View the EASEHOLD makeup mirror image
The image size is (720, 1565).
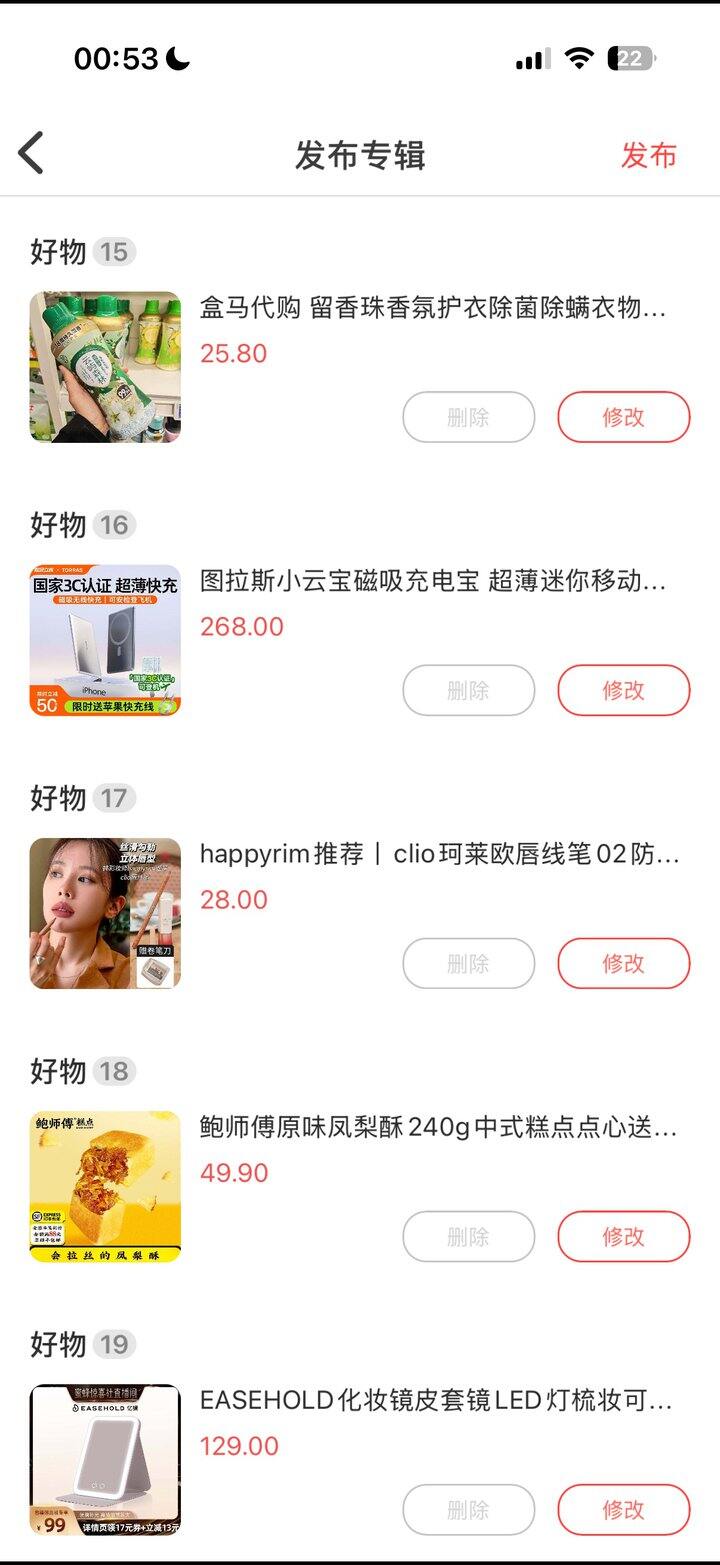(x=105, y=1459)
